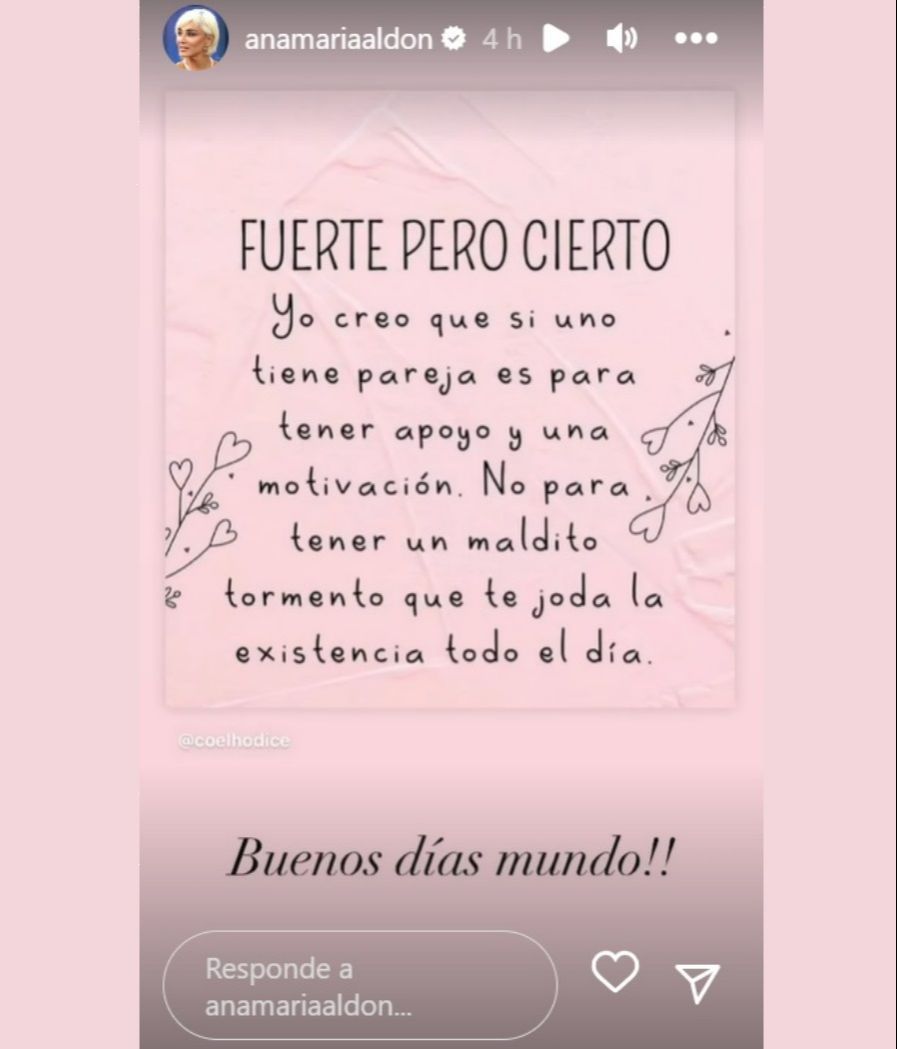Click the speaker icon in the top bar

pos(622,38)
